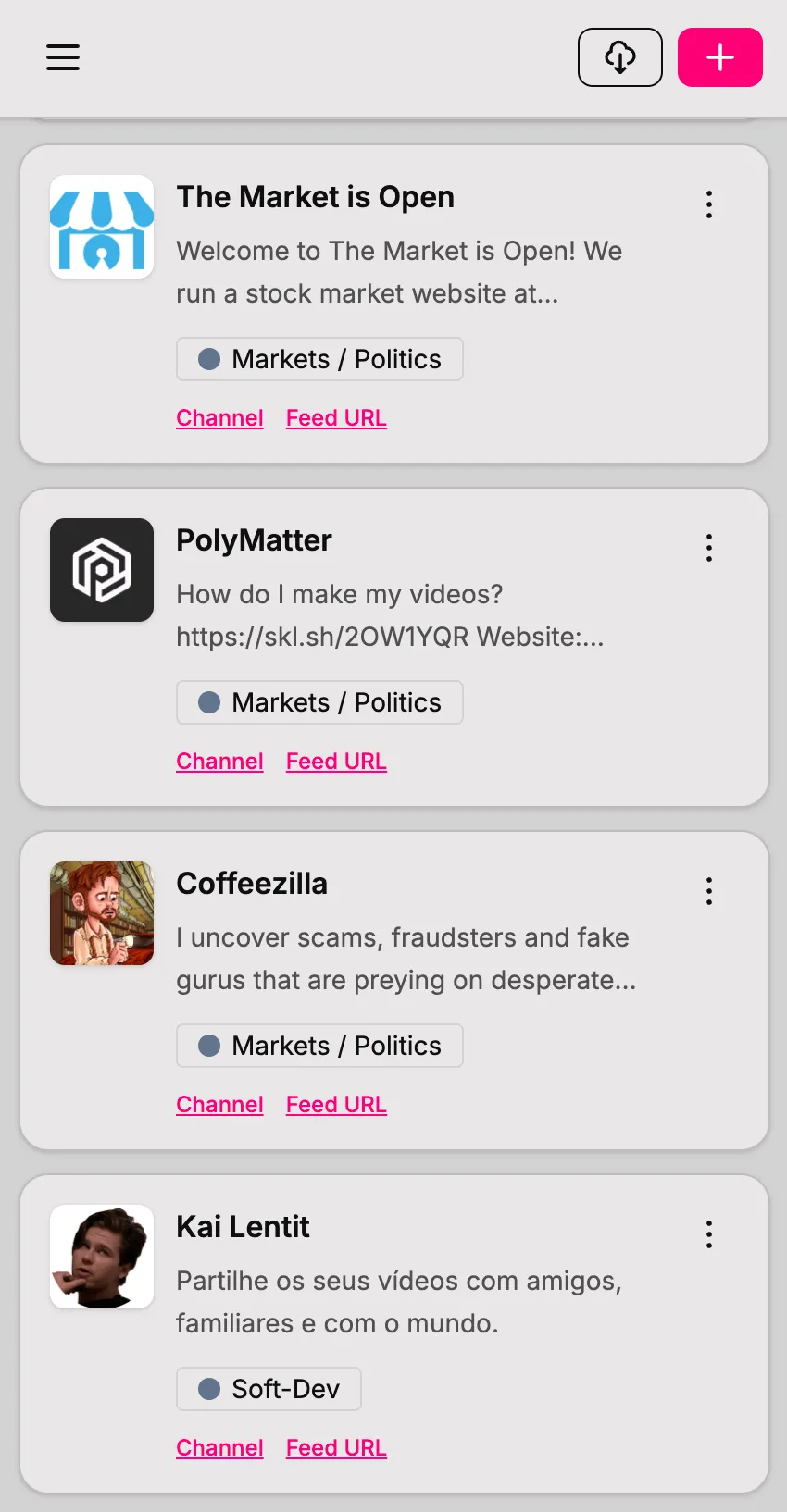Open options menu for Coffeezilla
787x1512 pixels.
[x=709, y=891]
